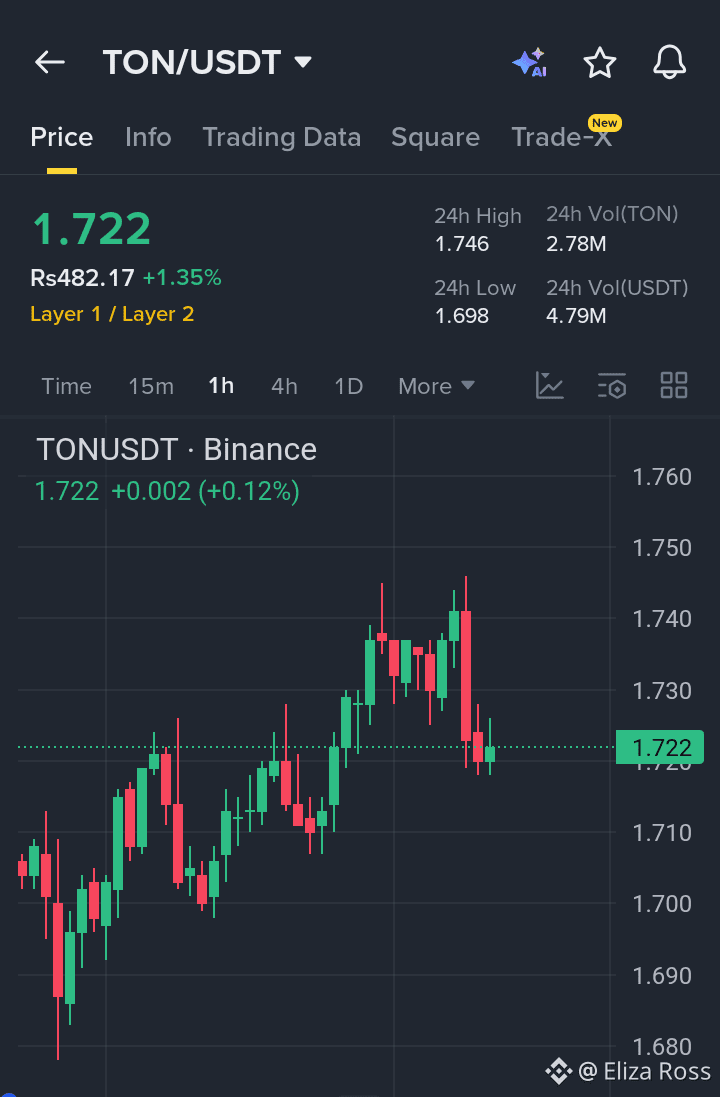The height and width of the screenshot is (1097, 720).
Task: Add TON/USDT to favorites via star icon
Action: pyautogui.click(x=600, y=62)
